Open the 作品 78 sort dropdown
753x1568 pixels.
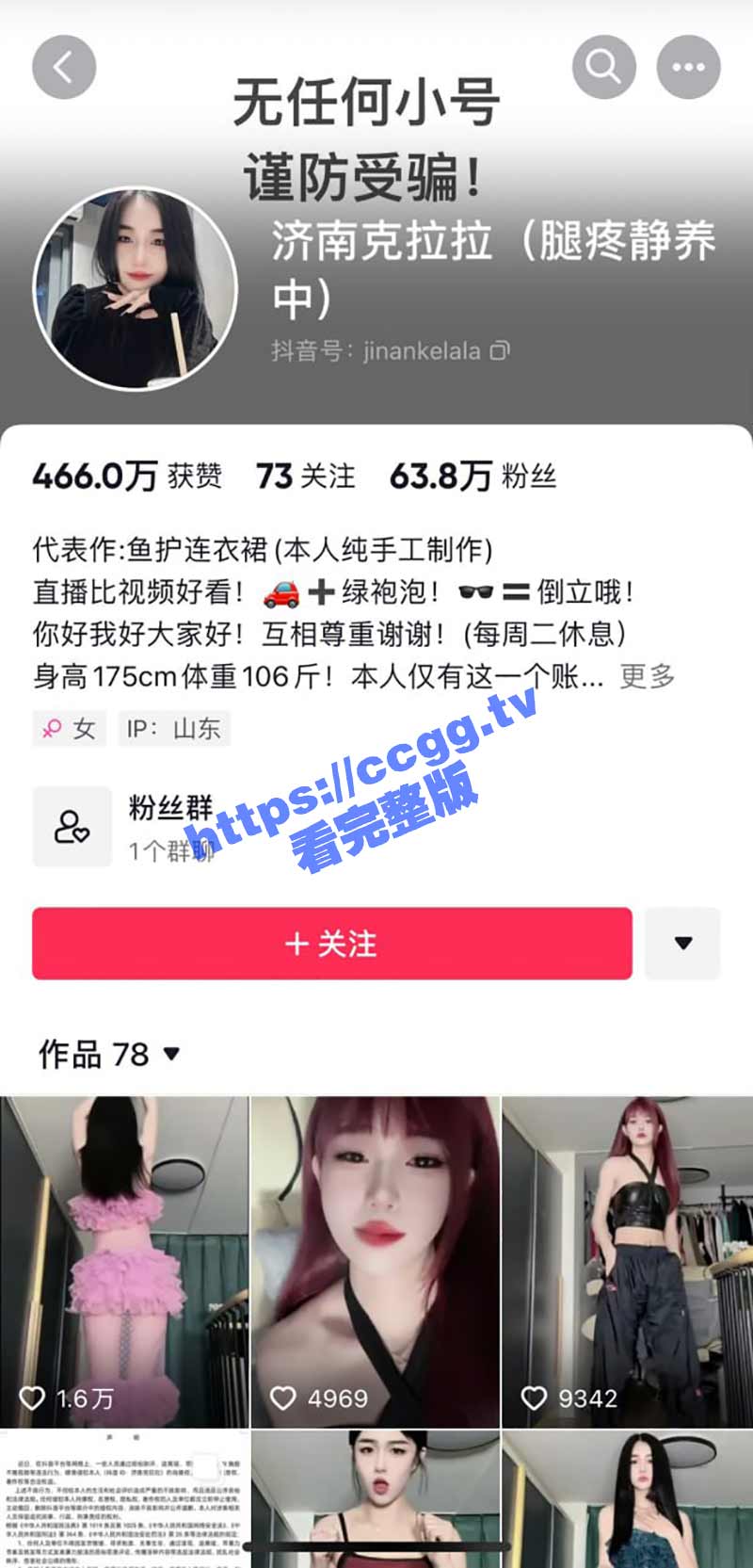[x=171, y=1054]
